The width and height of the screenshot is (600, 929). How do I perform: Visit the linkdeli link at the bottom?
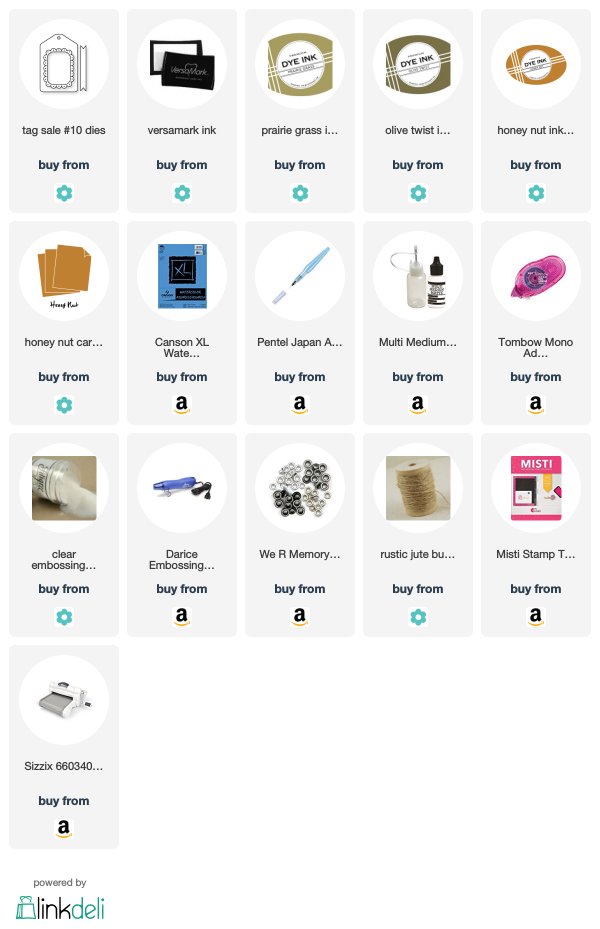[x=60, y=907]
